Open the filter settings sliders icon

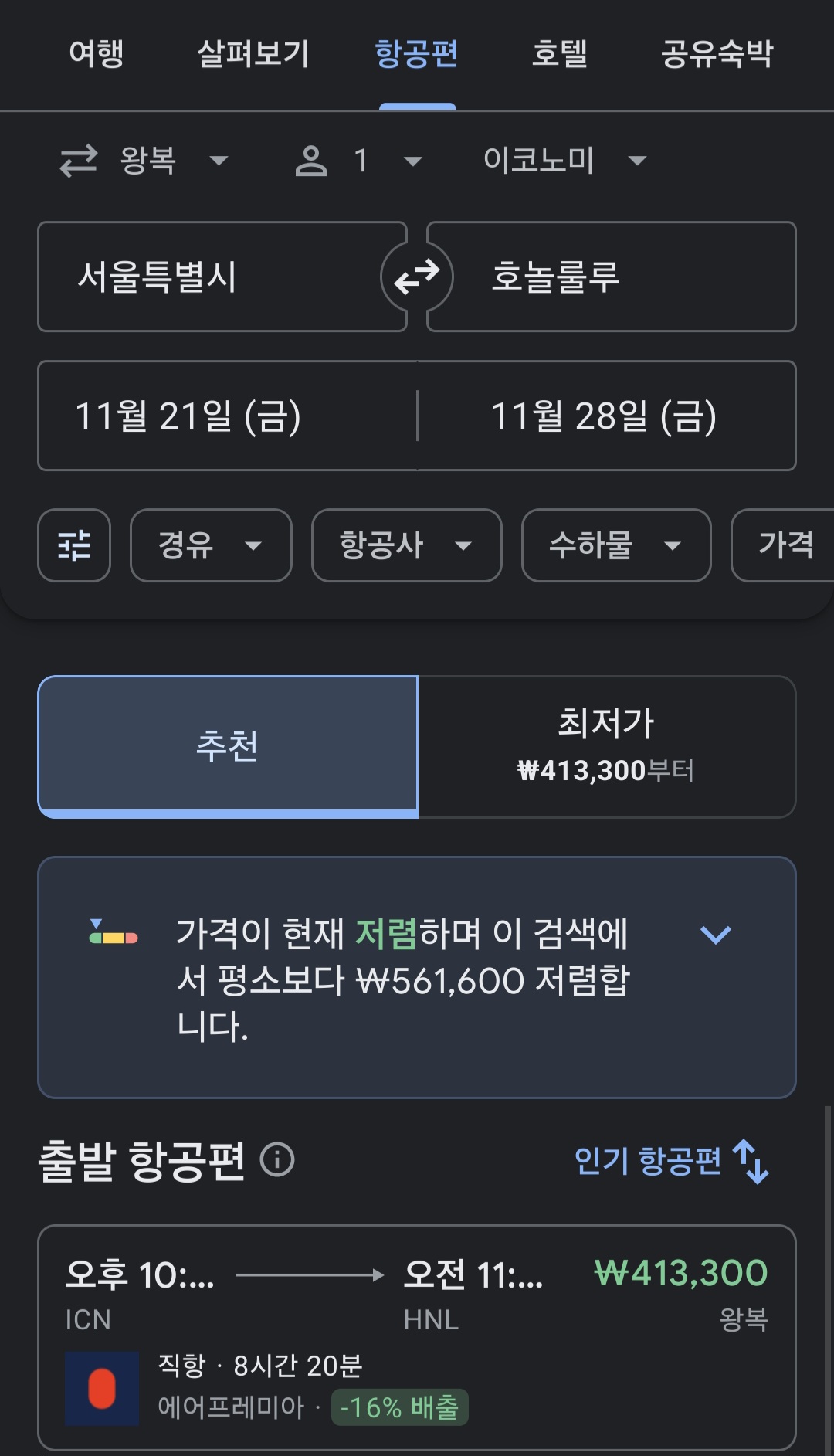73,546
